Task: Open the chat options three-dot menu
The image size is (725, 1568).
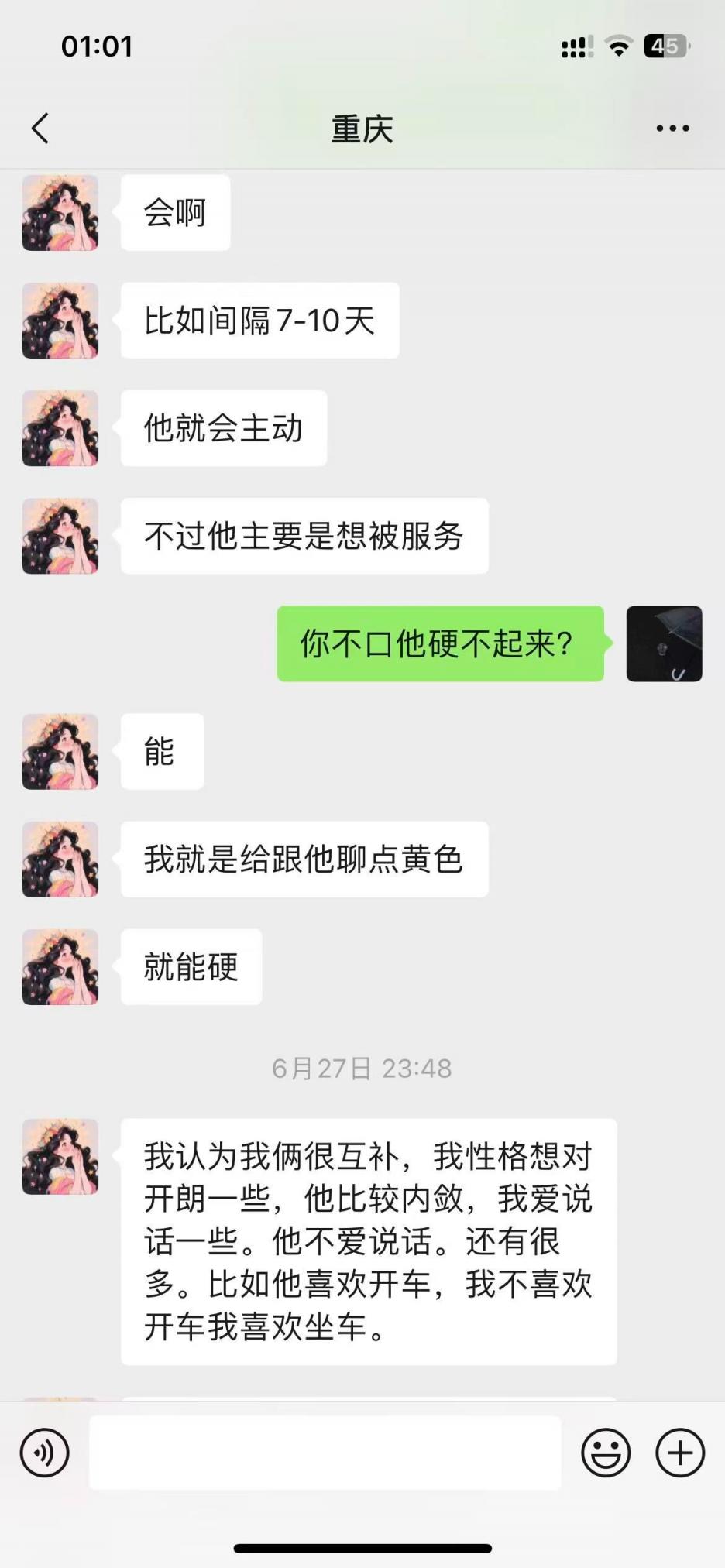Action: [672, 129]
